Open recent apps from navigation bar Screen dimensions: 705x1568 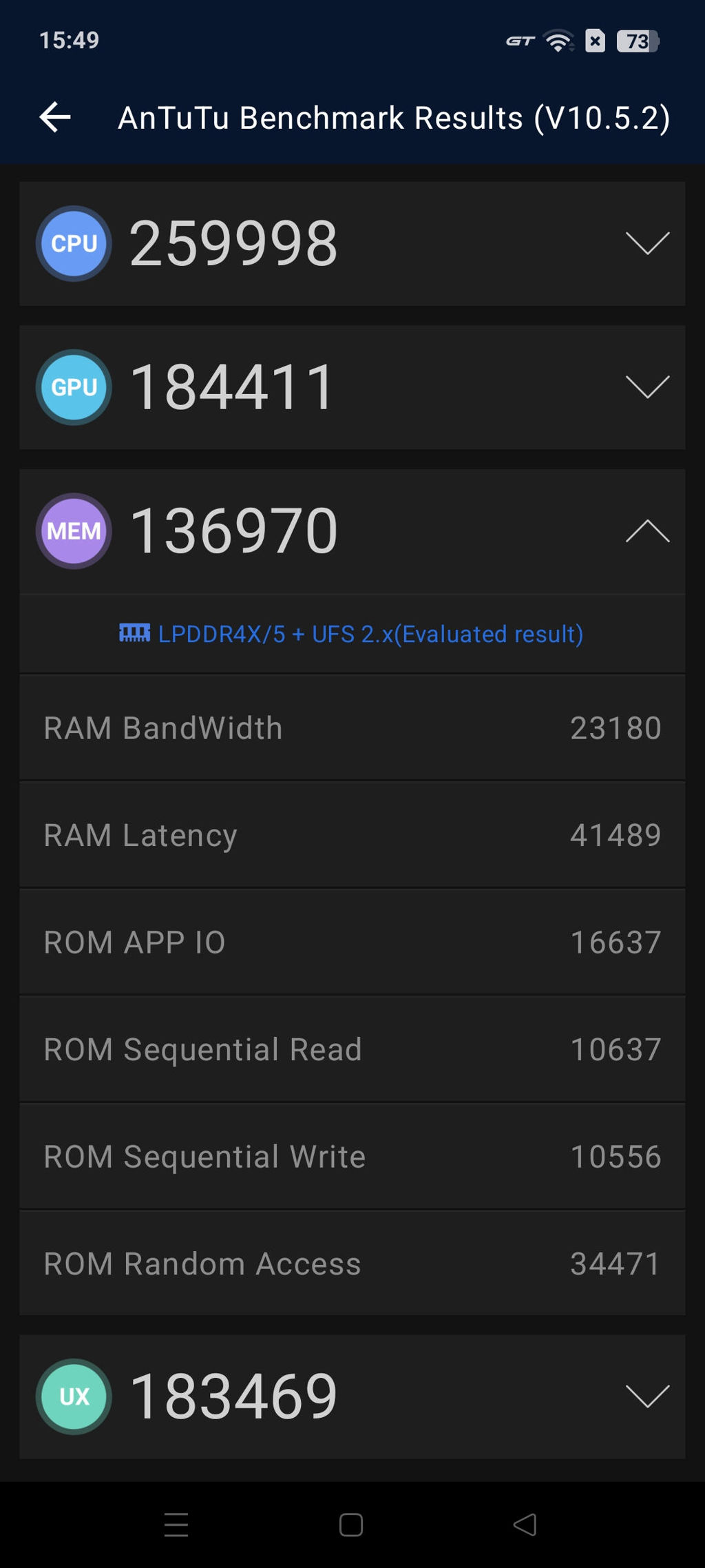coord(176,1525)
